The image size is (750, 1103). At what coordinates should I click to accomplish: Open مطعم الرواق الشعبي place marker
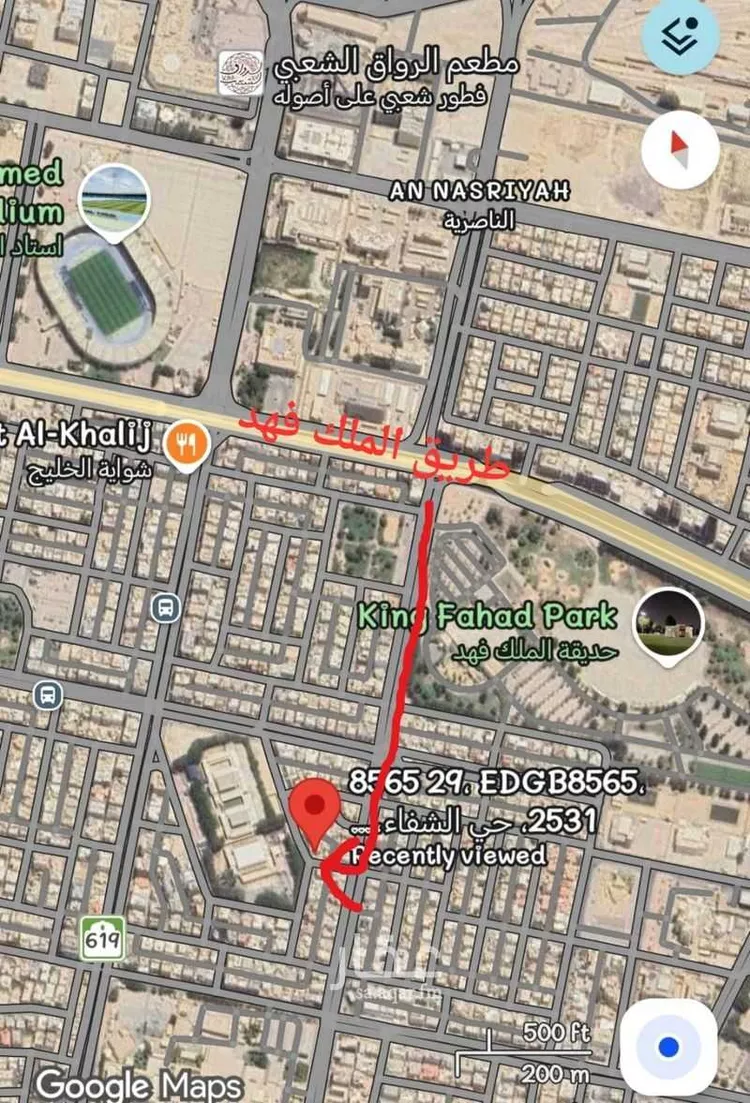[x=241, y=73]
